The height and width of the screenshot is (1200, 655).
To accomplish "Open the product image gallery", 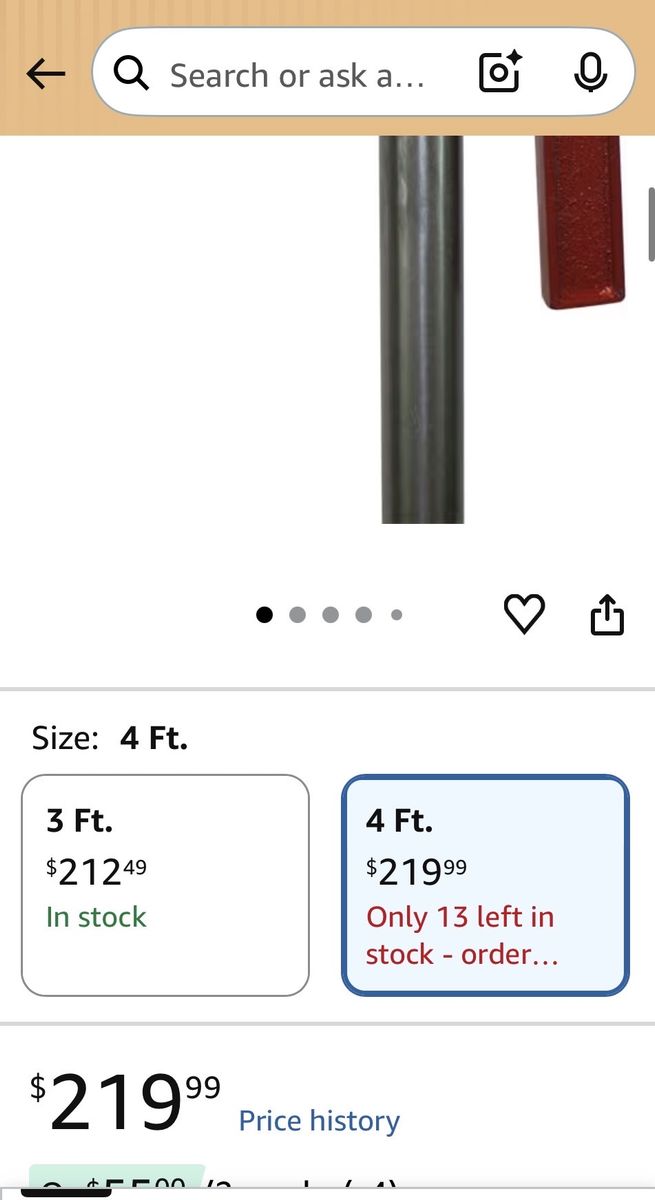I will 421,330.
